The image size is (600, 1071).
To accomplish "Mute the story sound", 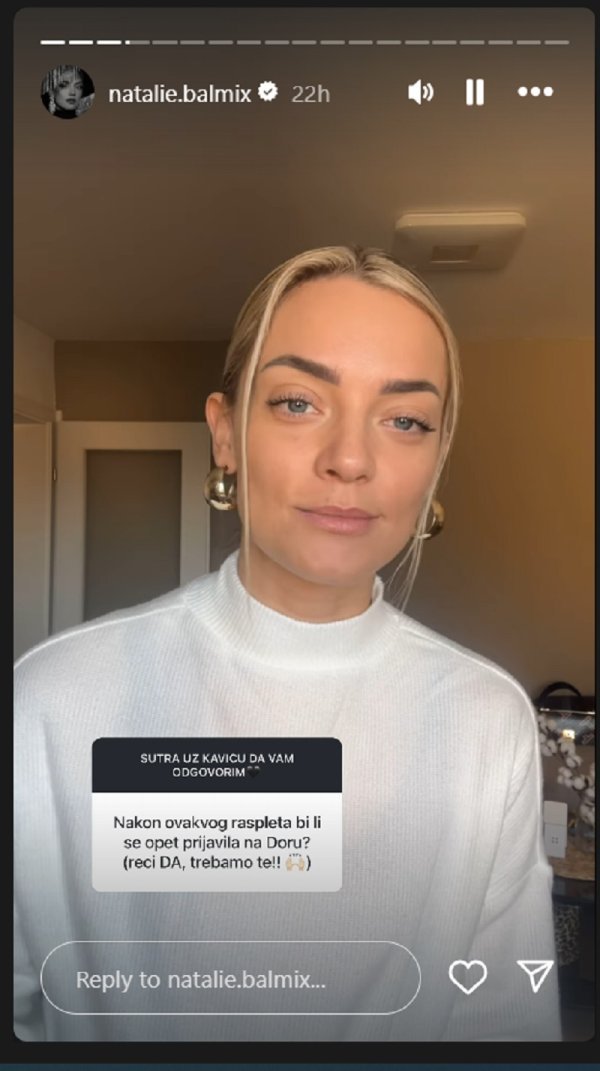I will pyautogui.click(x=421, y=93).
